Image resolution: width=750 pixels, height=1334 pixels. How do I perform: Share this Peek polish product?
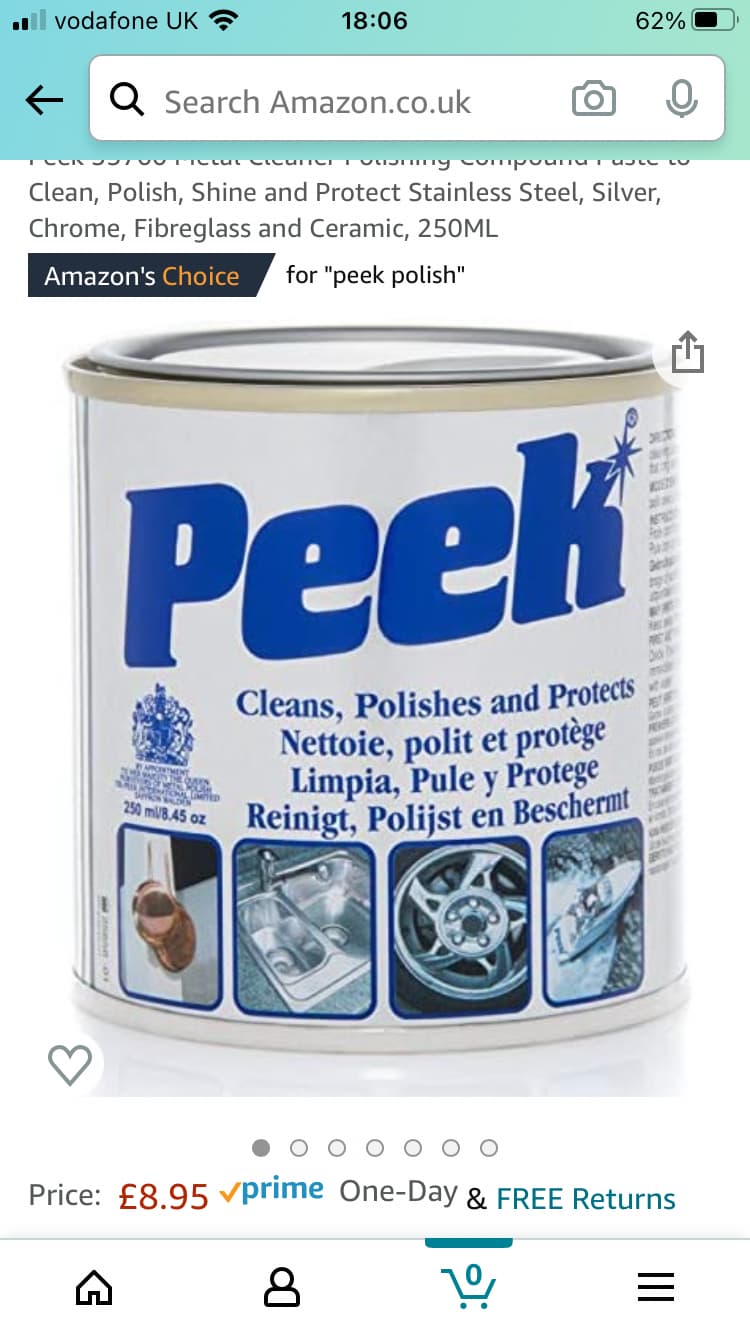click(x=687, y=353)
